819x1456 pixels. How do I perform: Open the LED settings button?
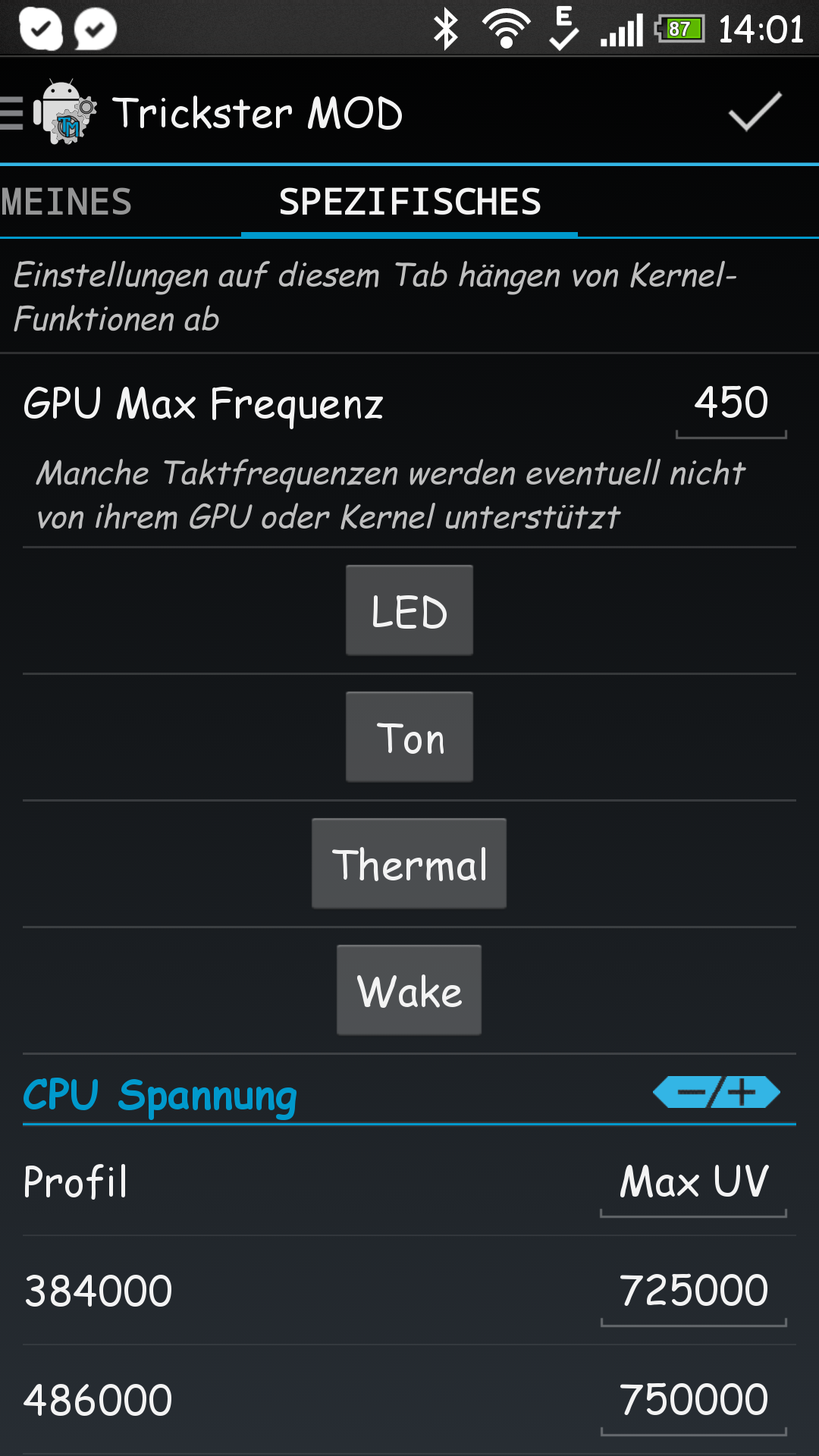point(409,610)
